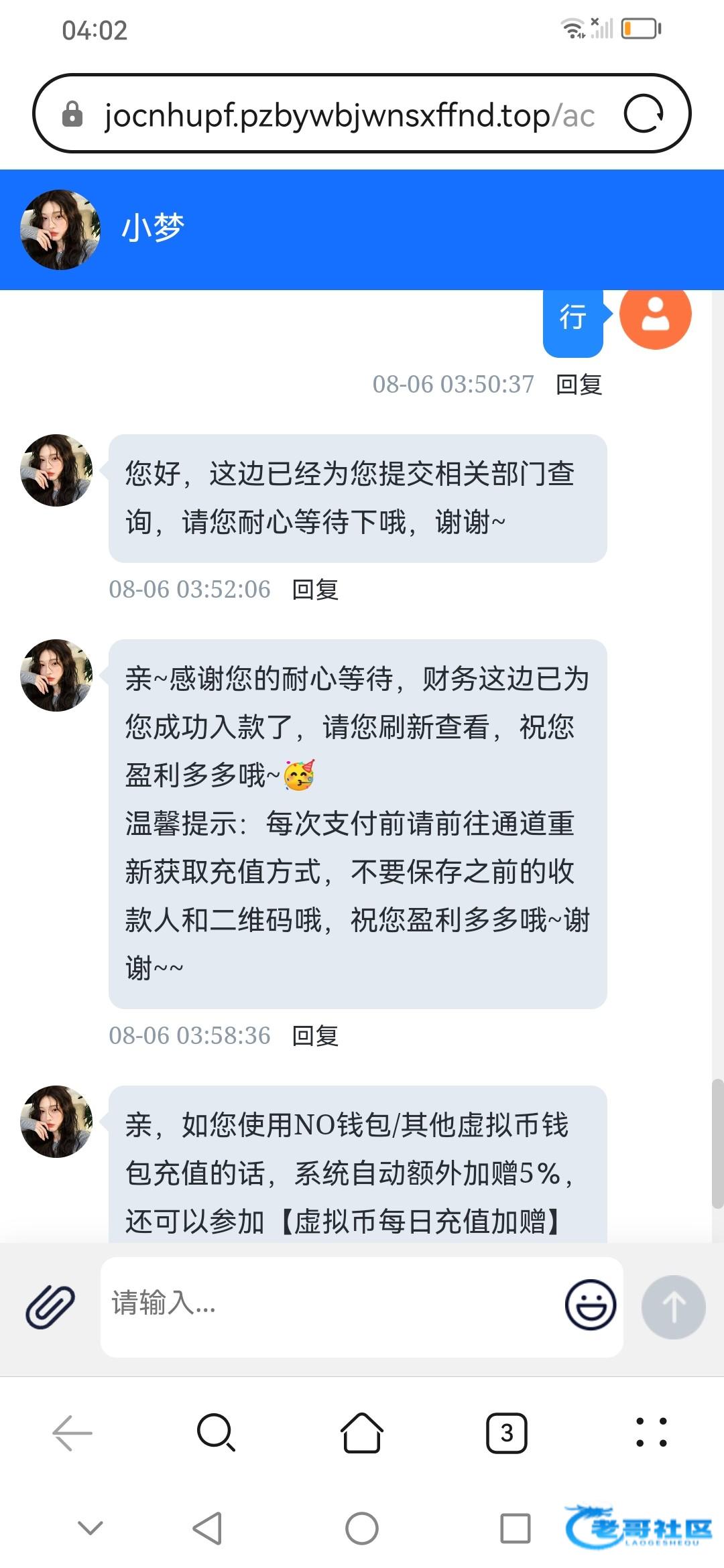724x1568 pixels.
Task: Open recent apps with the square button
Action: (516, 1528)
